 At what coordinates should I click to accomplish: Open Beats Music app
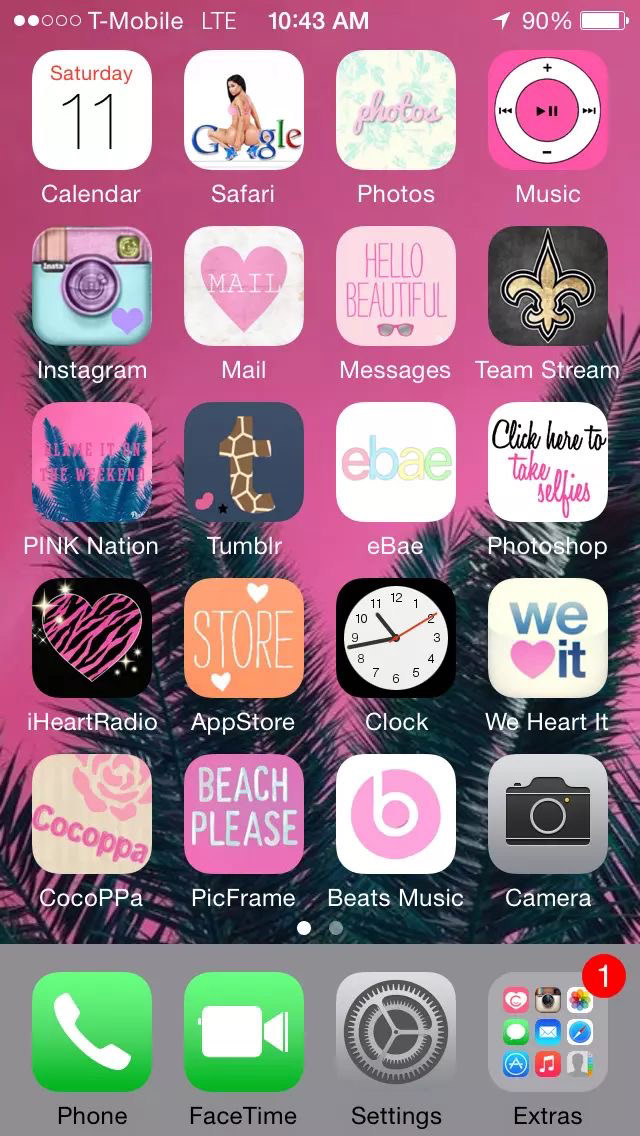pyautogui.click(x=396, y=814)
